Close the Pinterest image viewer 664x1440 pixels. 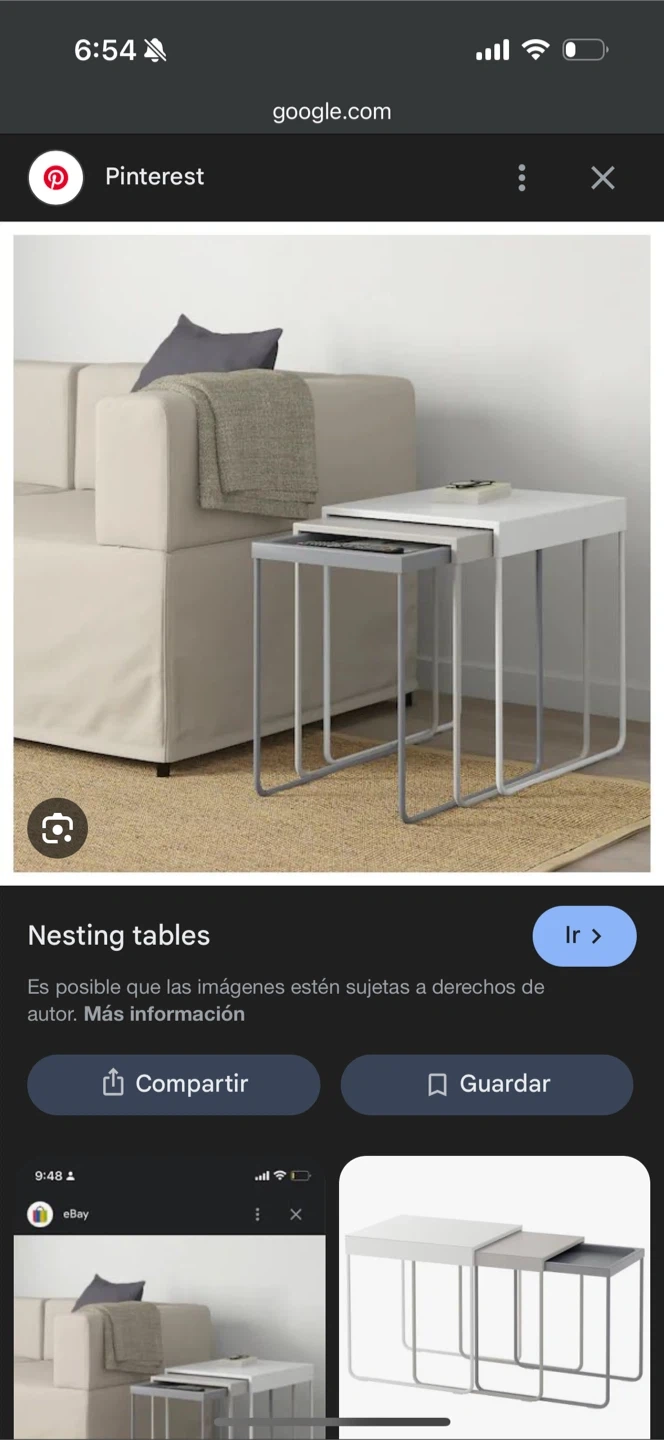602,178
